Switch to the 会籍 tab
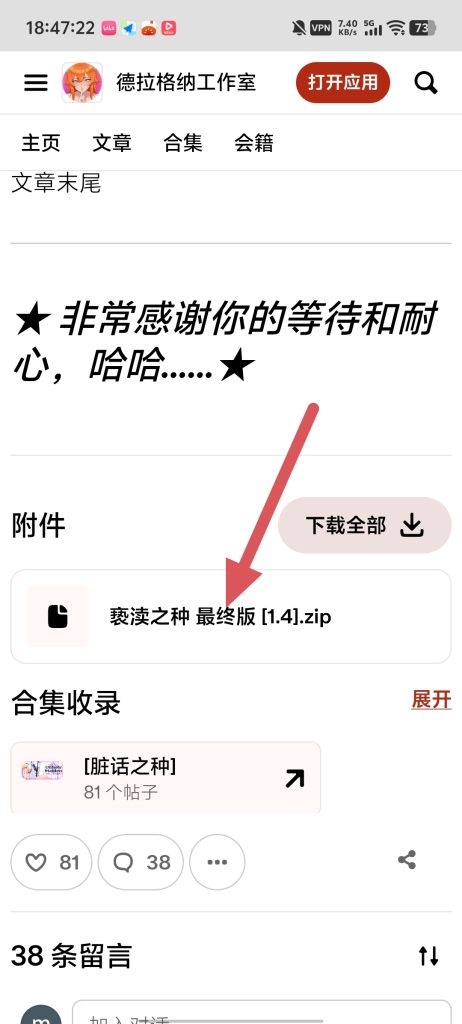Image resolution: width=462 pixels, height=1024 pixels. click(254, 142)
